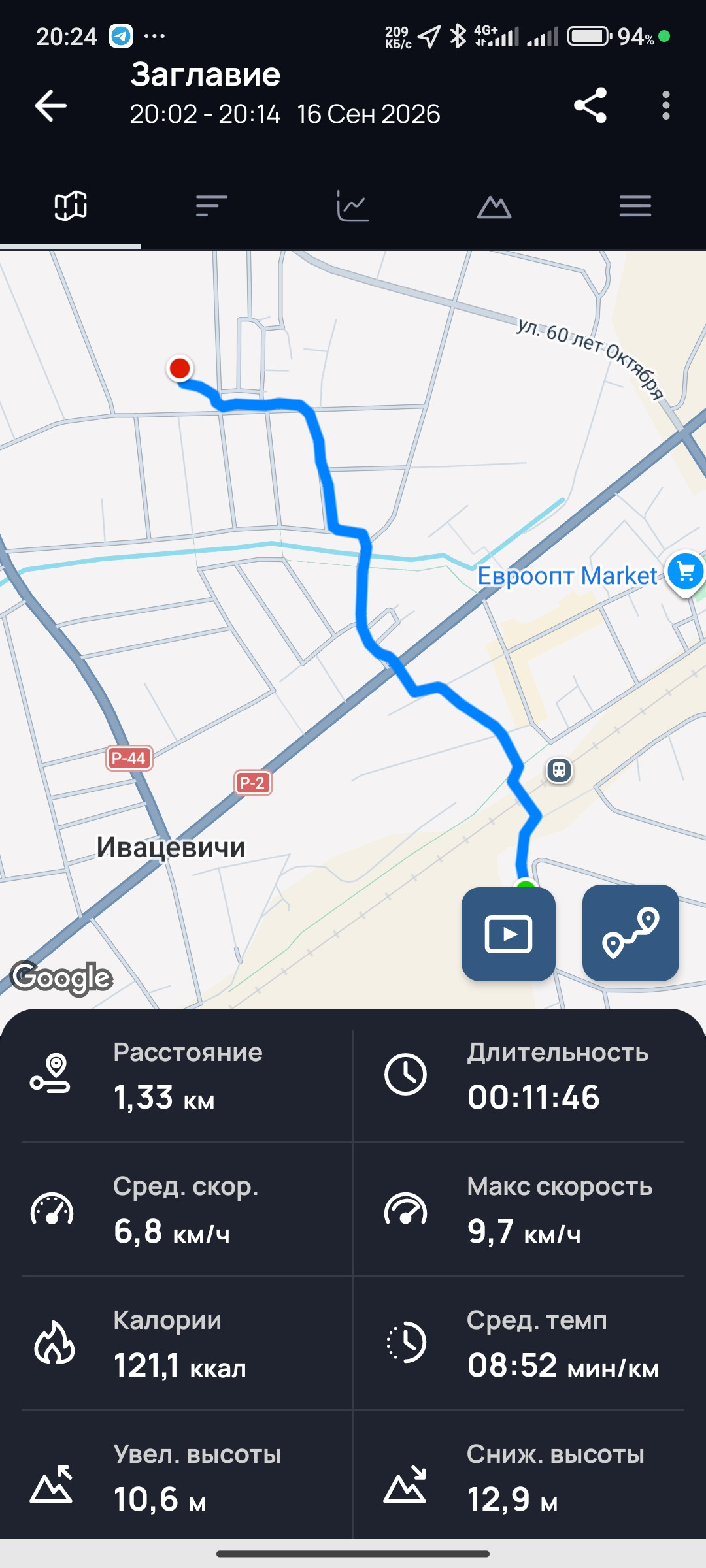Viewport: 706px width, 1568px height.
Task: Go back using the arrow
Action: click(x=51, y=106)
